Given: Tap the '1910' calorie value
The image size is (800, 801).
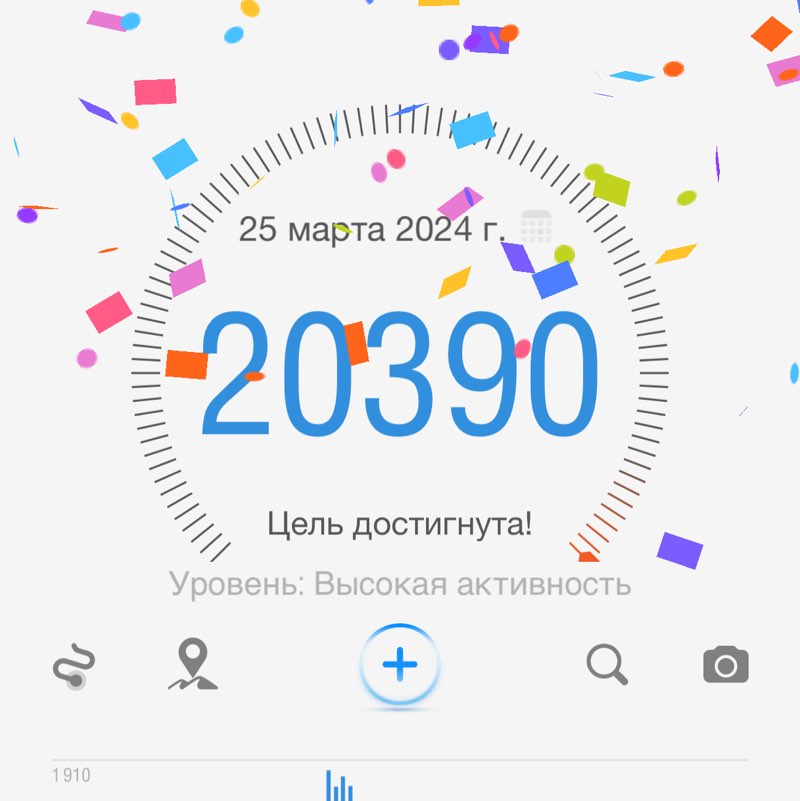Looking at the screenshot, I should point(70,775).
